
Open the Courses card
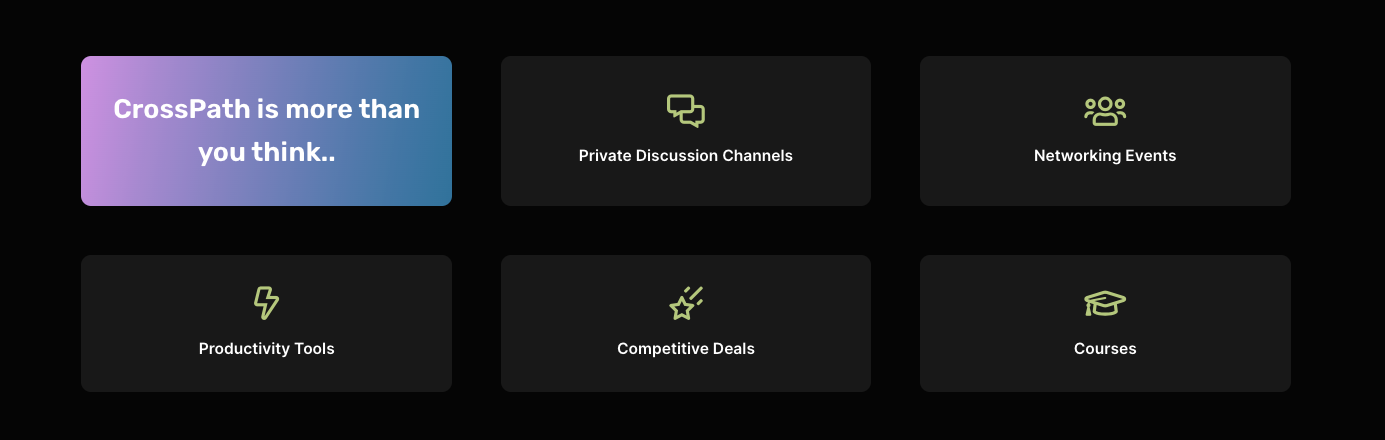1105,323
